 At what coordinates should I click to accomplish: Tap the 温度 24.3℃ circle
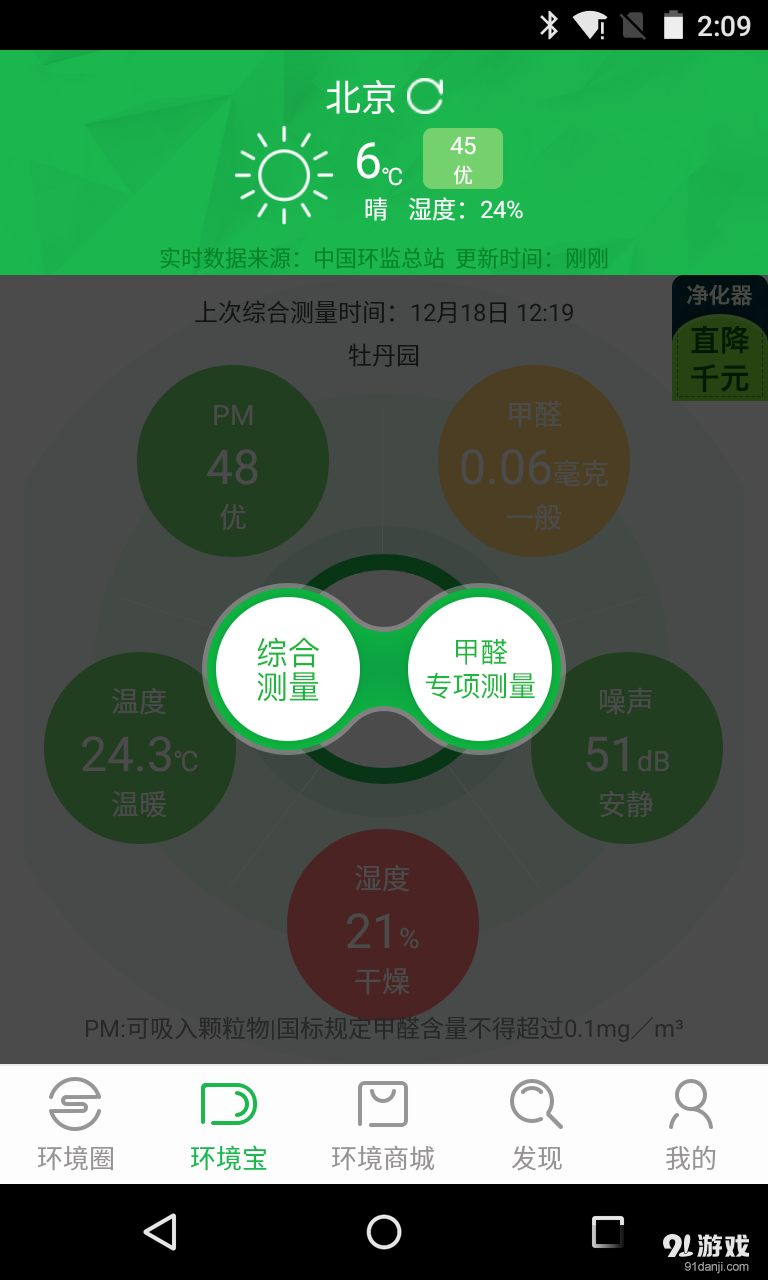tap(140, 747)
